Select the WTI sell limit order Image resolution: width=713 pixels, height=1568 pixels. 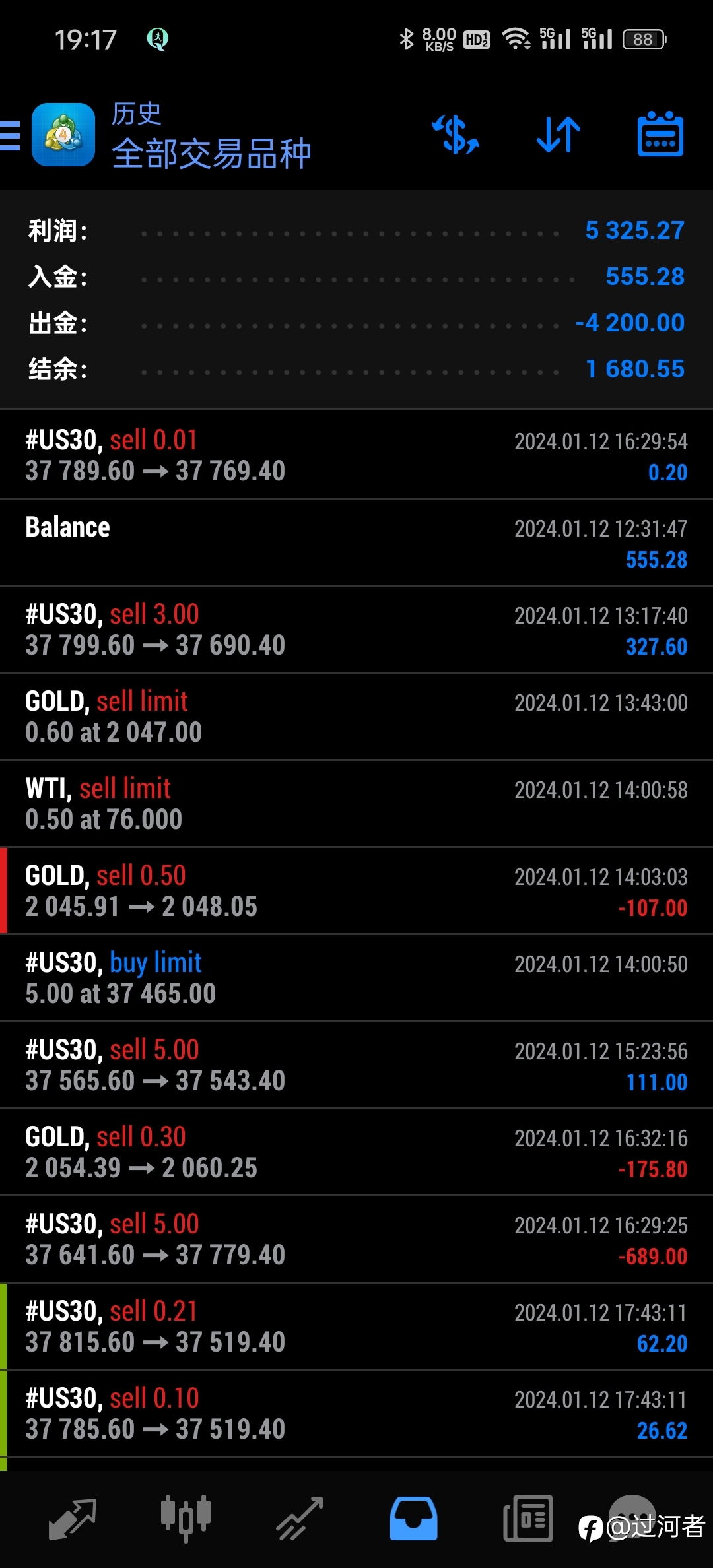pos(356,803)
